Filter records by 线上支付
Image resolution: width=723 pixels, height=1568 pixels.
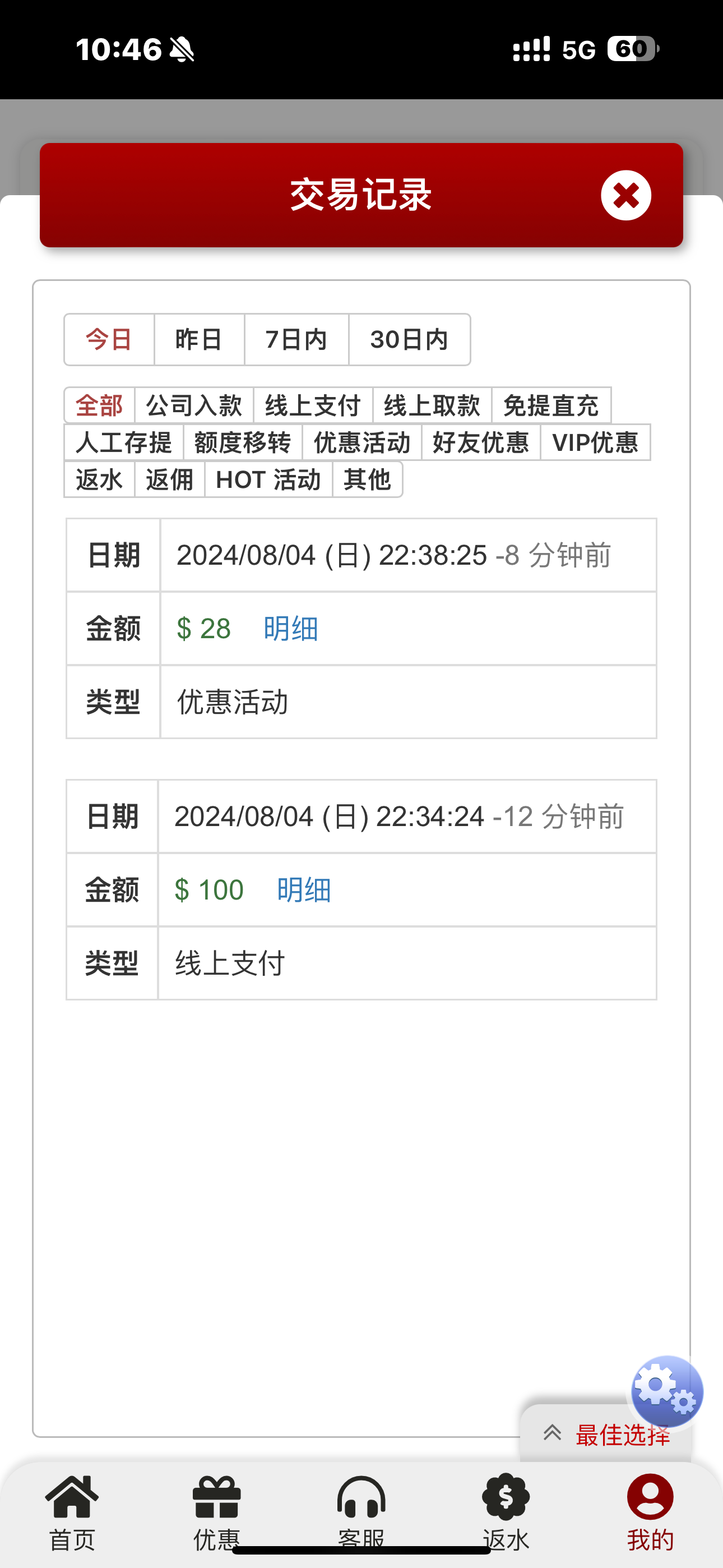tap(313, 405)
